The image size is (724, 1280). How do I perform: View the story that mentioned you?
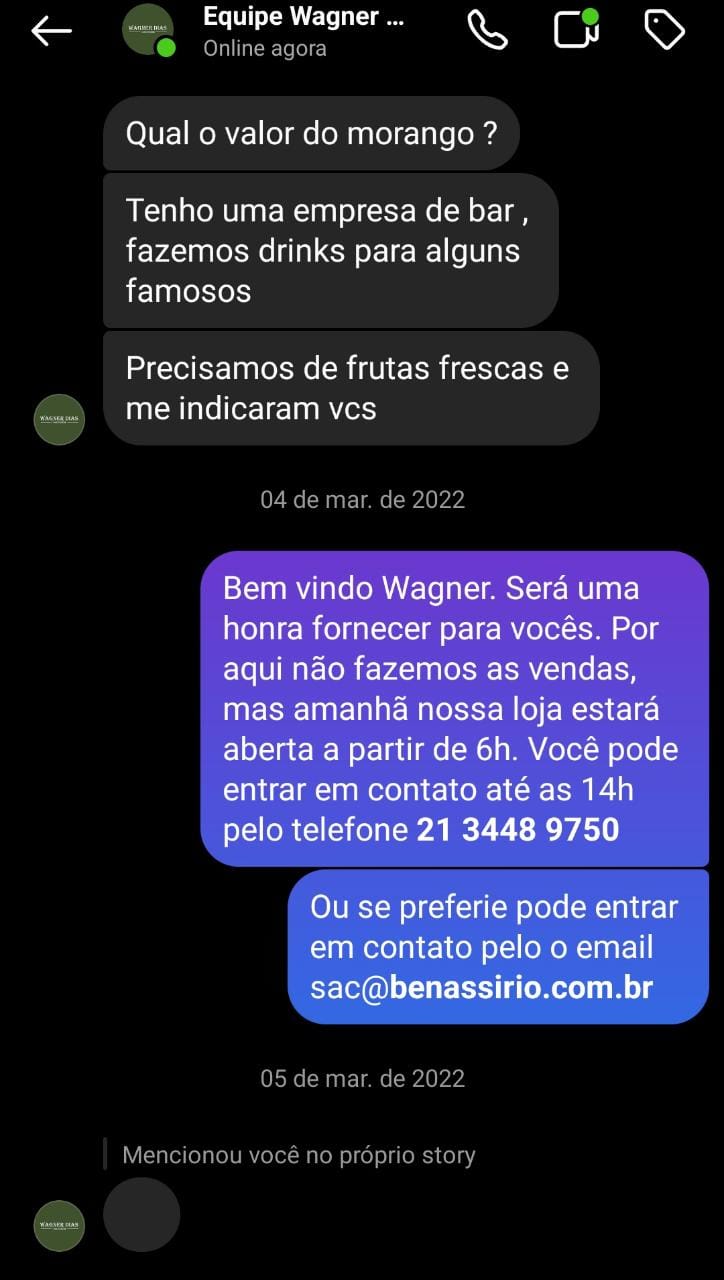coord(141,1214)
